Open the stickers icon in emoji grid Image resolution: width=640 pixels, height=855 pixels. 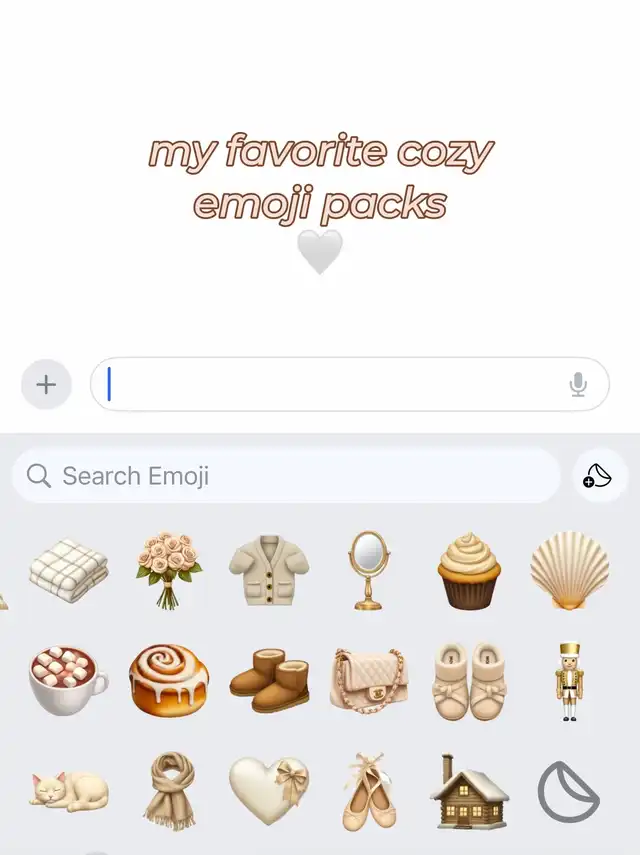569,792
